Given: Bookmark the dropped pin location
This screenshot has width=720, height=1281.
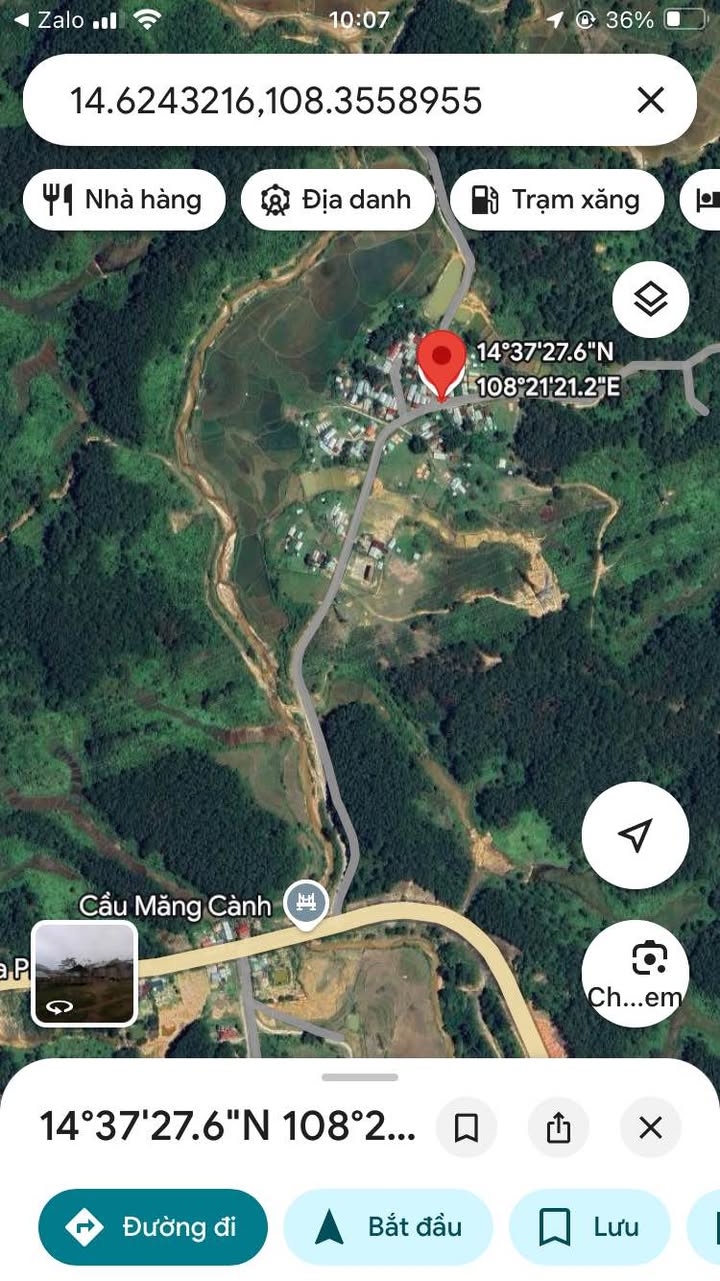Looking at the screenshot, I should click(466, 1128).
